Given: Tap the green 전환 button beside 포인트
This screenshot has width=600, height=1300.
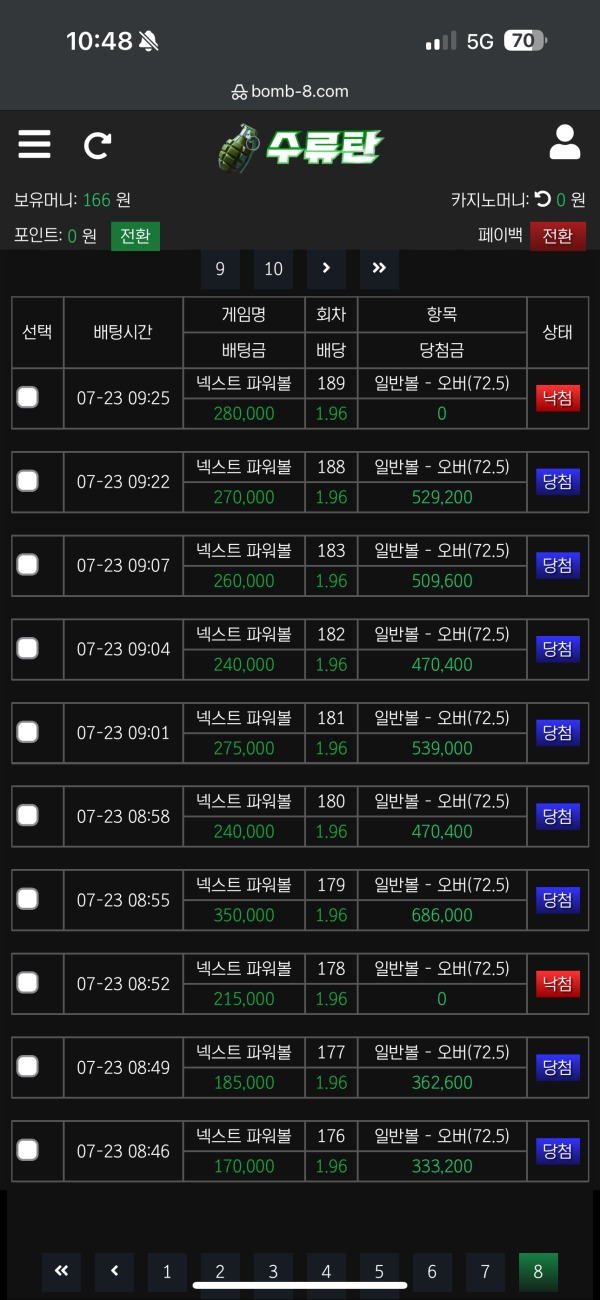Looking at the screenshot, I should pos(135,236).
